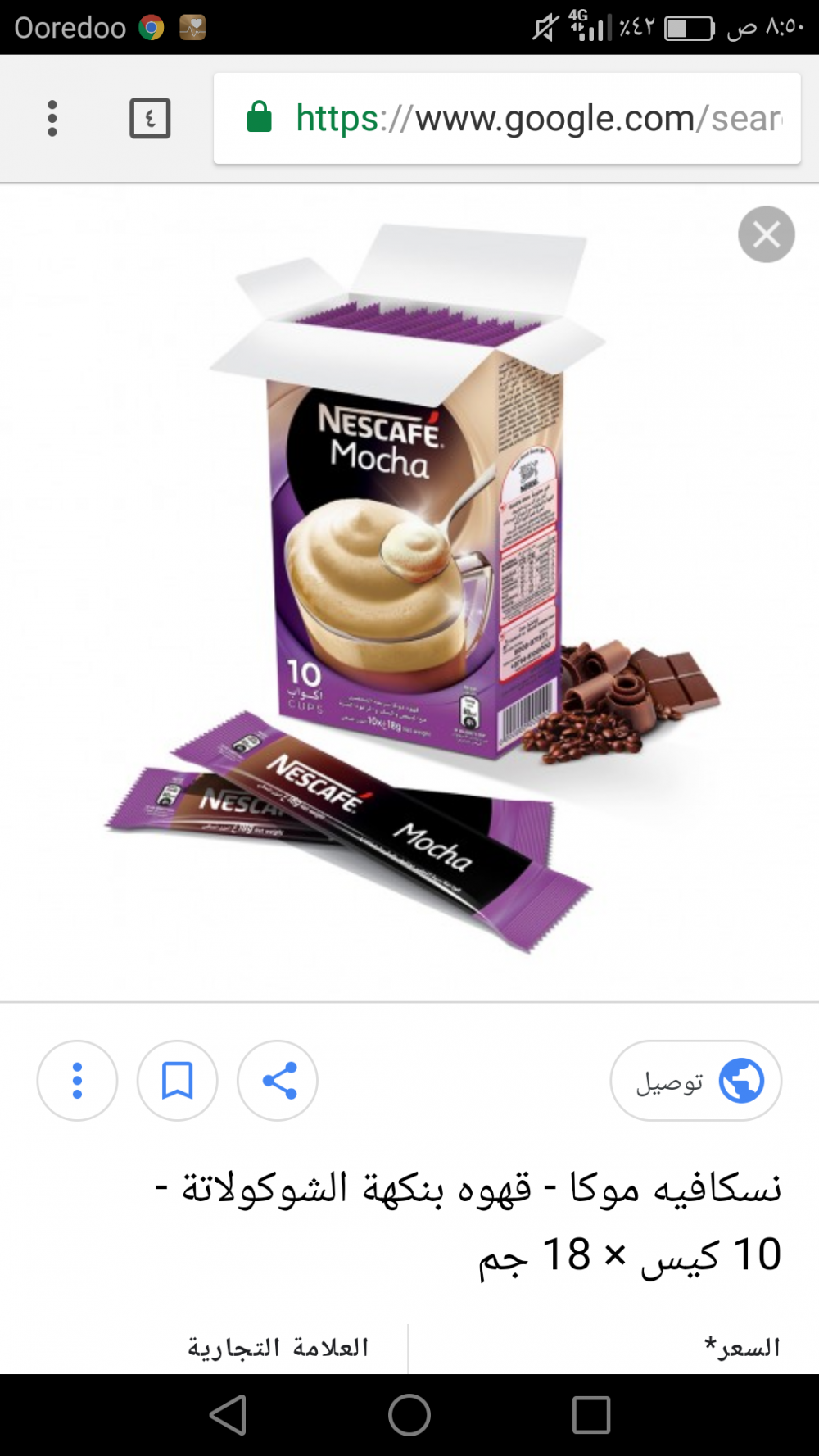Screen dimensions: 819x1456
Task: Tap the google.com address bar
Action: coord(507,119)
